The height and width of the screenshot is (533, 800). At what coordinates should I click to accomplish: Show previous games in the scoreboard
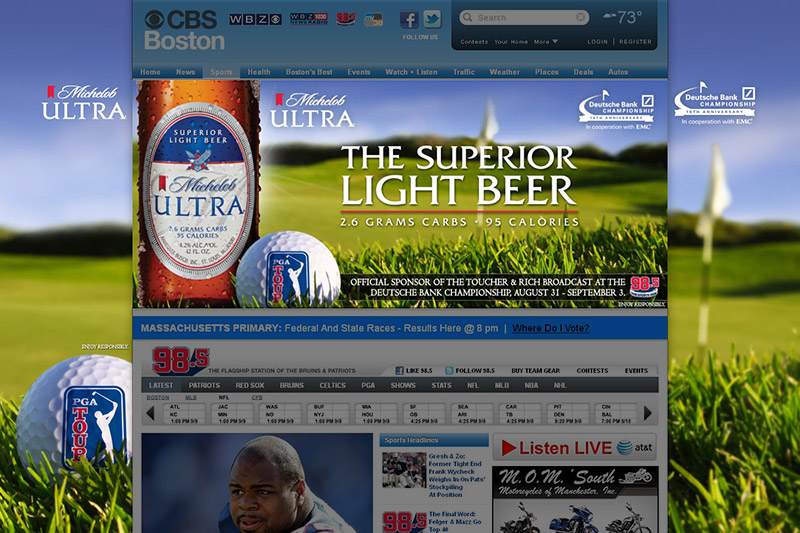[x=150, y=412]
